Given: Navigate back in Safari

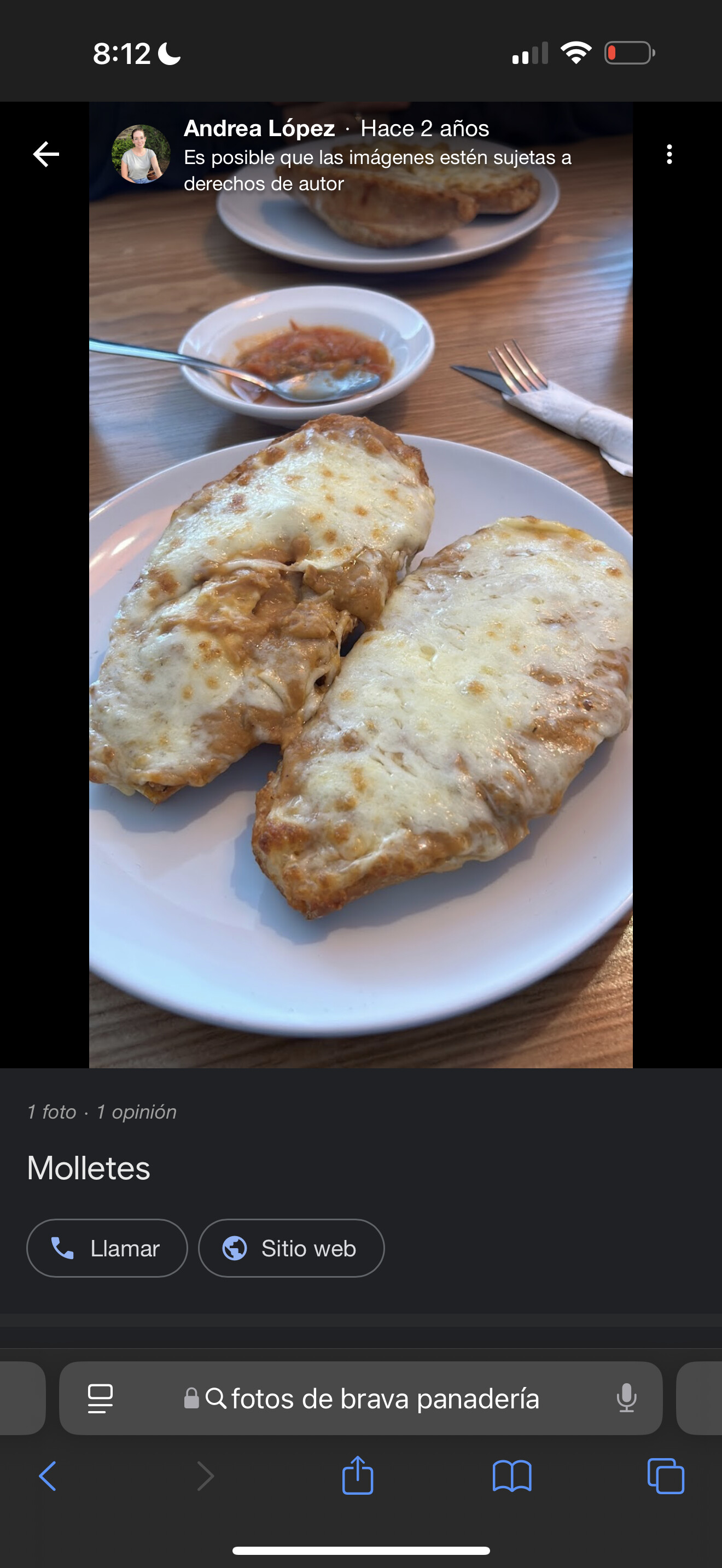Looking at the screenshot, I should [x=48, y=1476].
